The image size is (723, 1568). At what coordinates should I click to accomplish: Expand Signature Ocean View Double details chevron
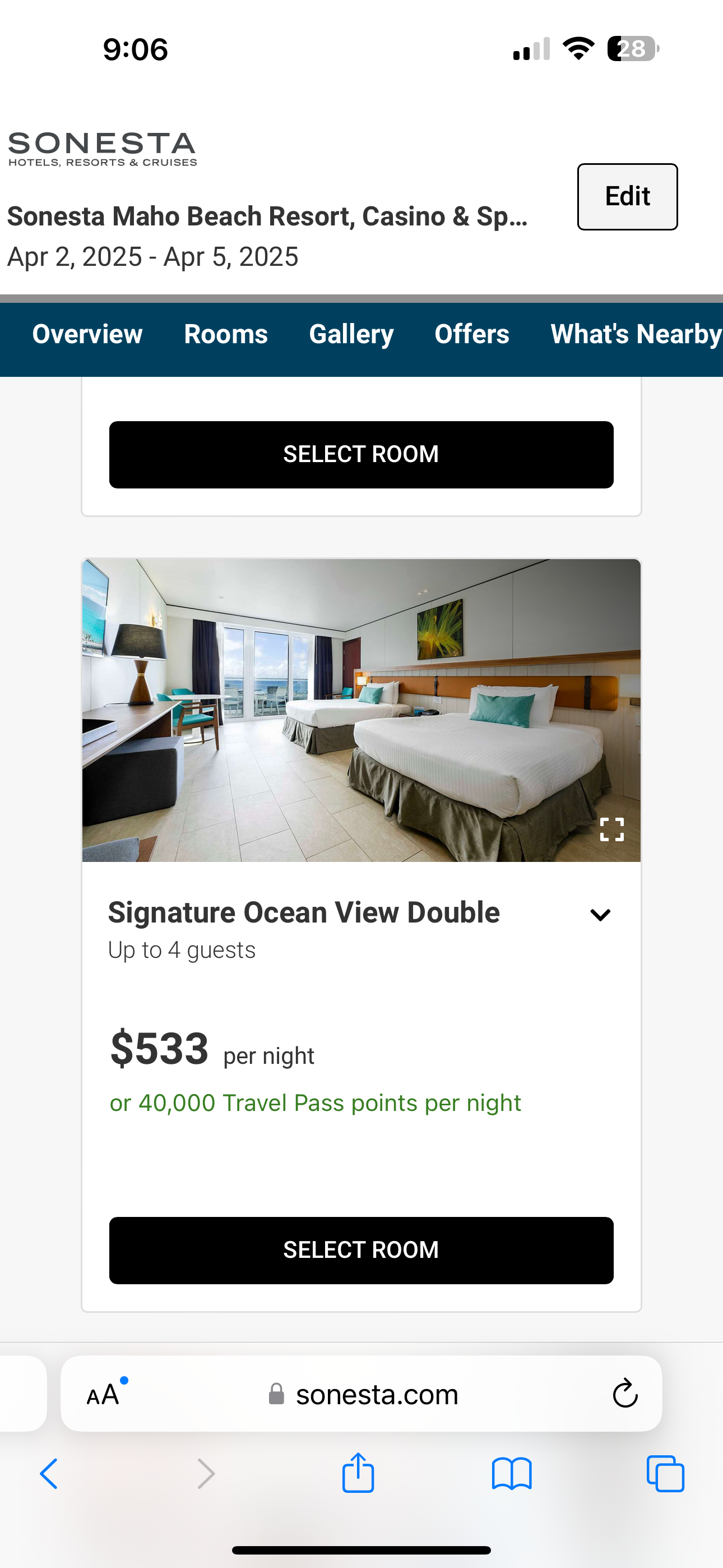pyautogui.click(x=600, y=915)
